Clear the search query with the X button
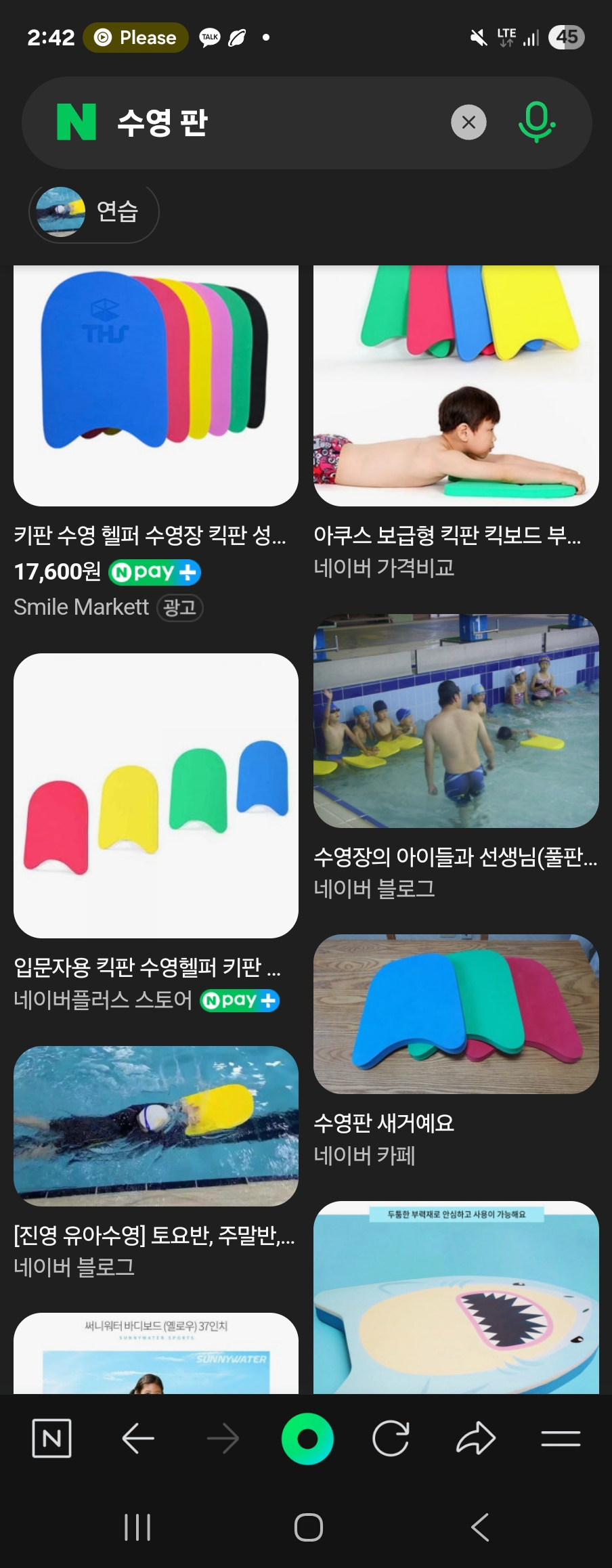This screenshot has width=612, height=1568. pos(468,123)
